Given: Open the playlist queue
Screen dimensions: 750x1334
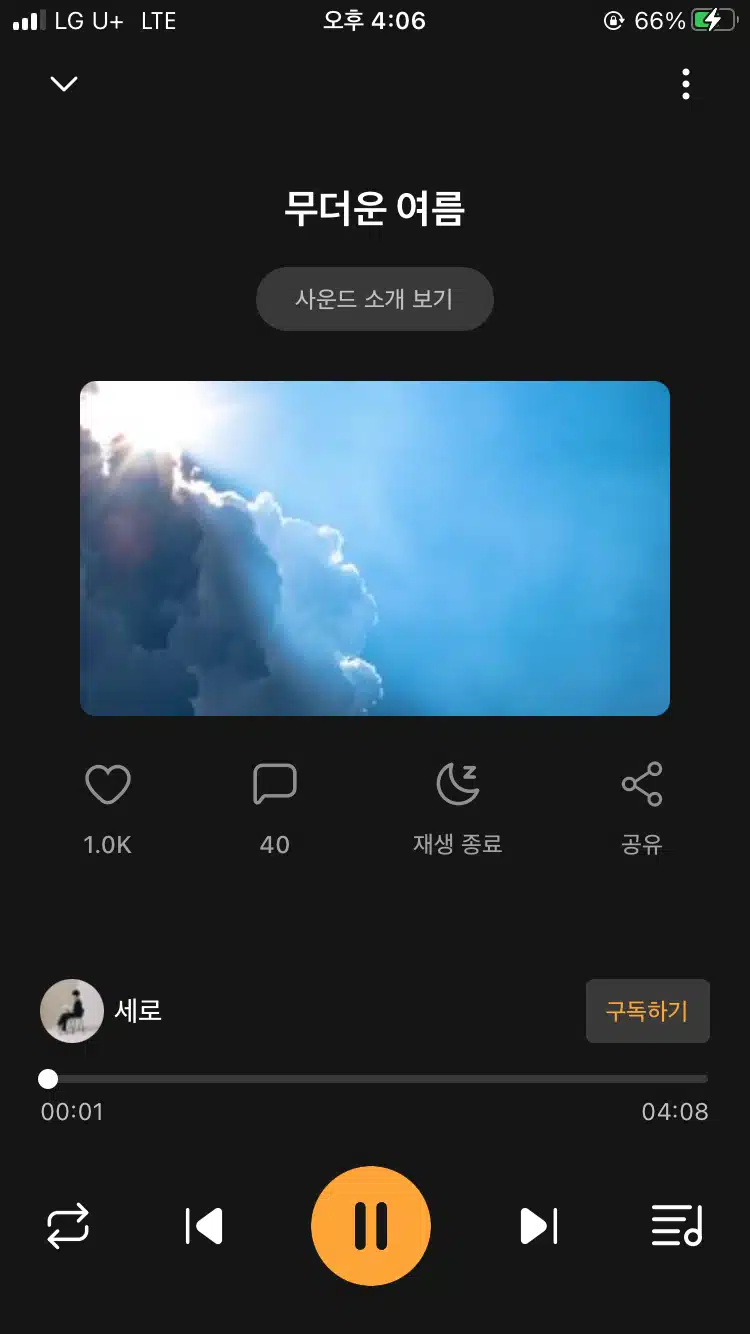Looking at the screenshot, I should pos(677,1226).
